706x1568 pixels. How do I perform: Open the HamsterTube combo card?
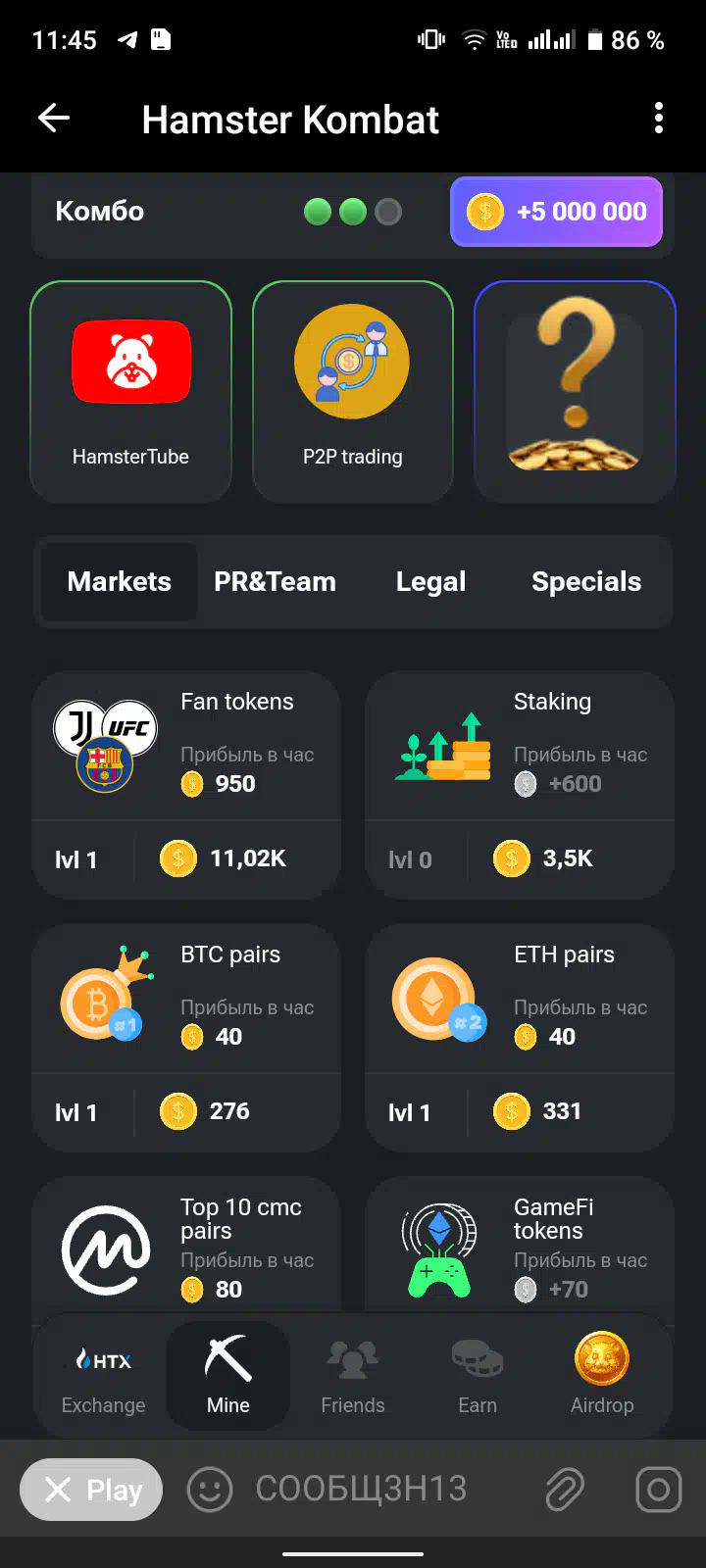tap(130, 392)
